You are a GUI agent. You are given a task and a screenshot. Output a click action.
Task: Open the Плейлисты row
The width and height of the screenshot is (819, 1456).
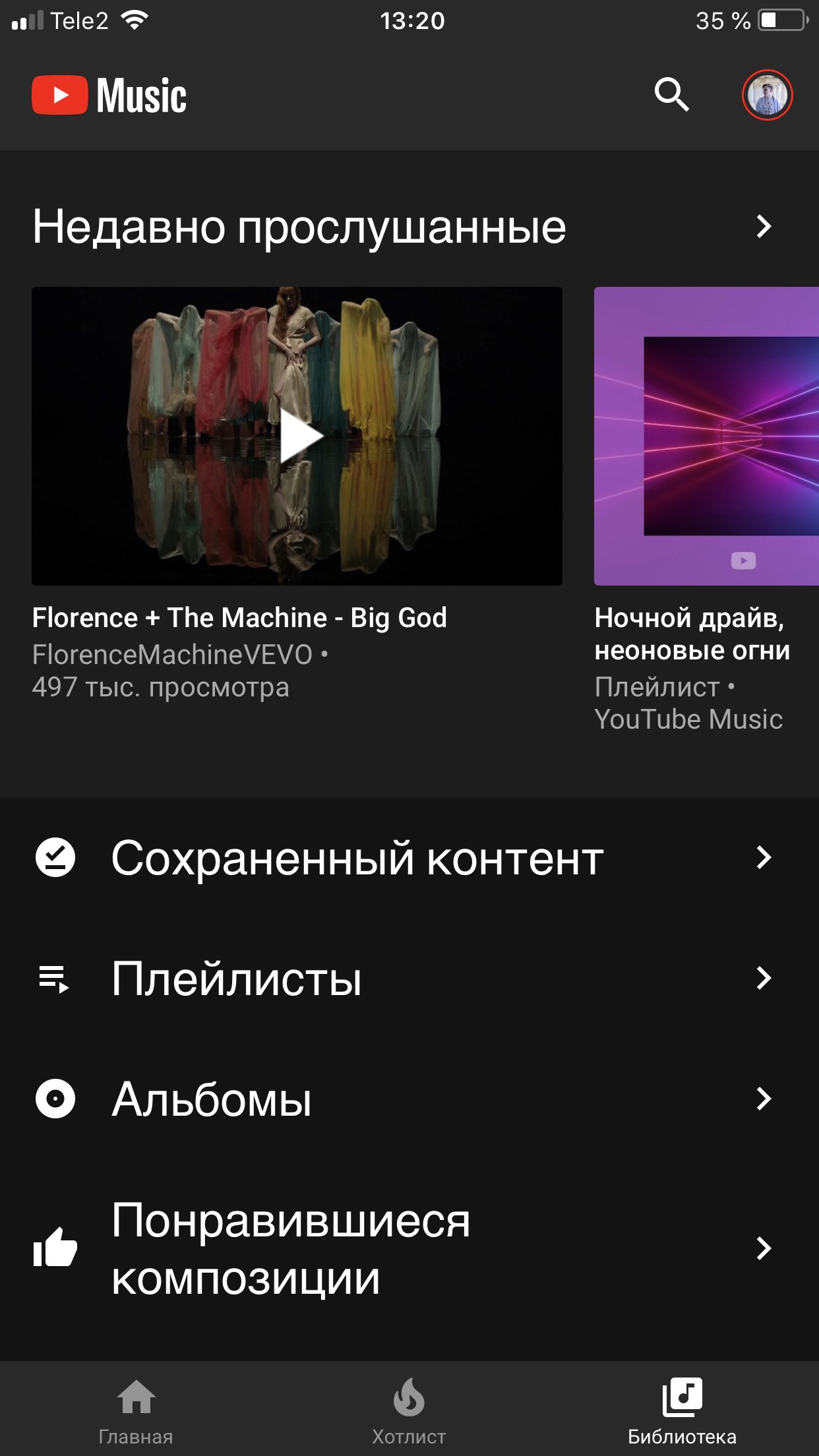(409, 978)
